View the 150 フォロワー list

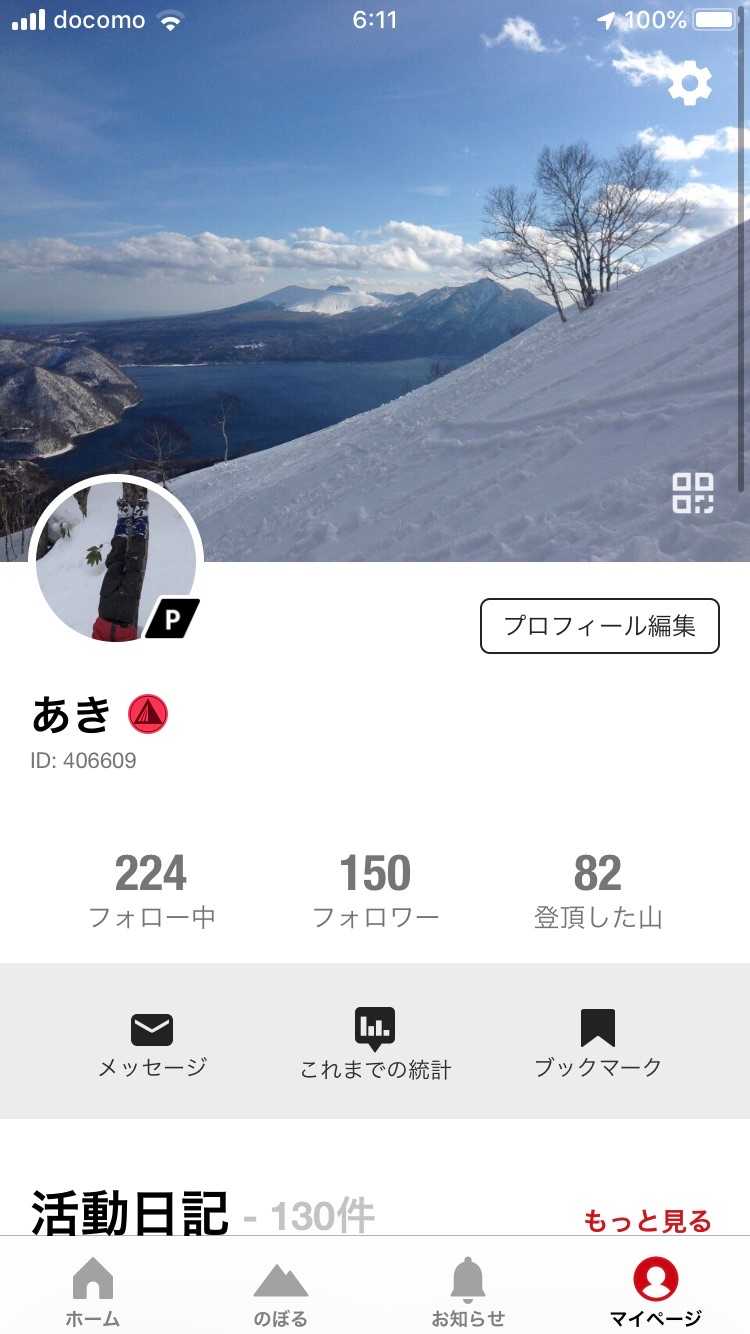pyautogui.click(x=375, y=890)
